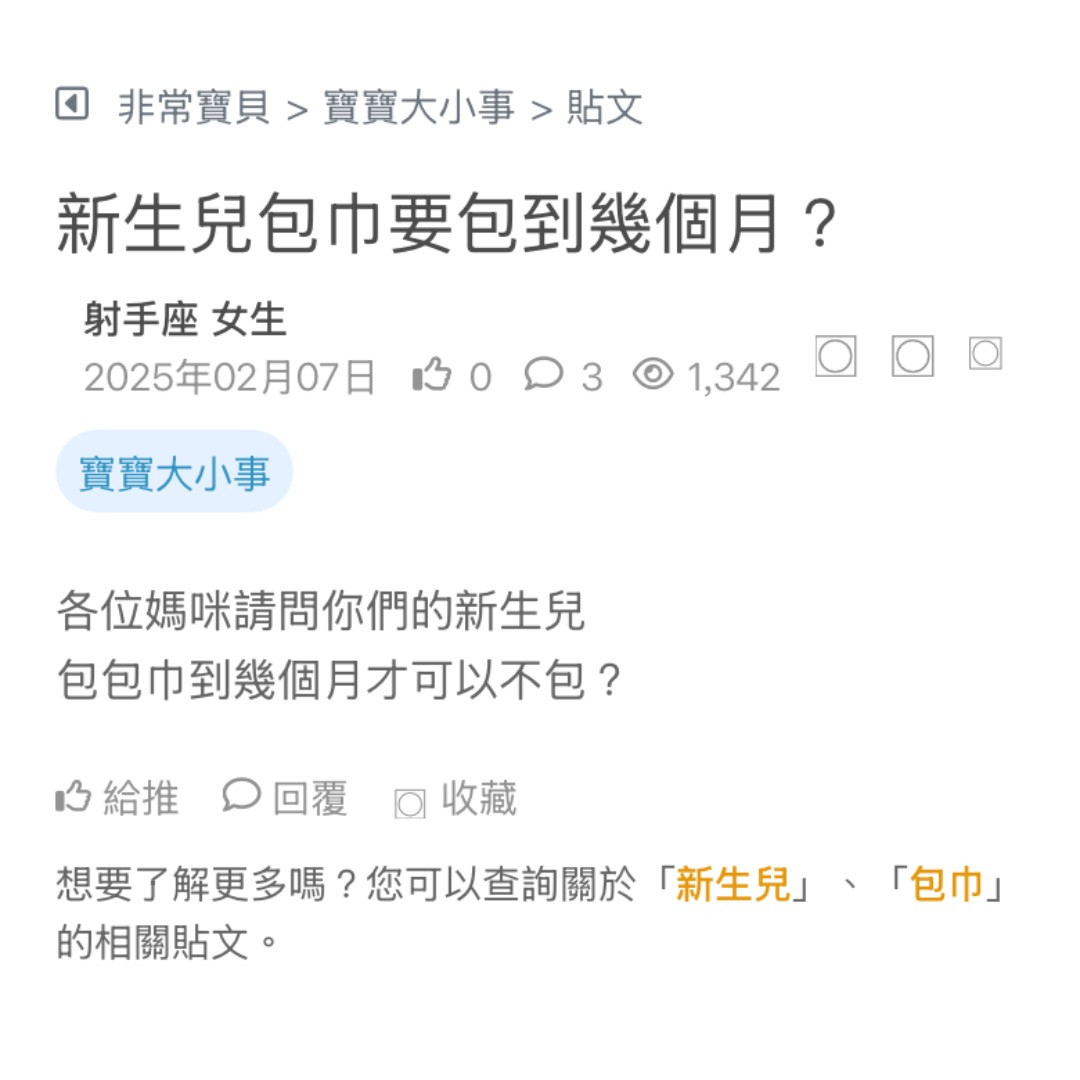The height and width of the screenshot is (1080, 1080).
Task: Give the post a 給推
Action: click(118, 799)
